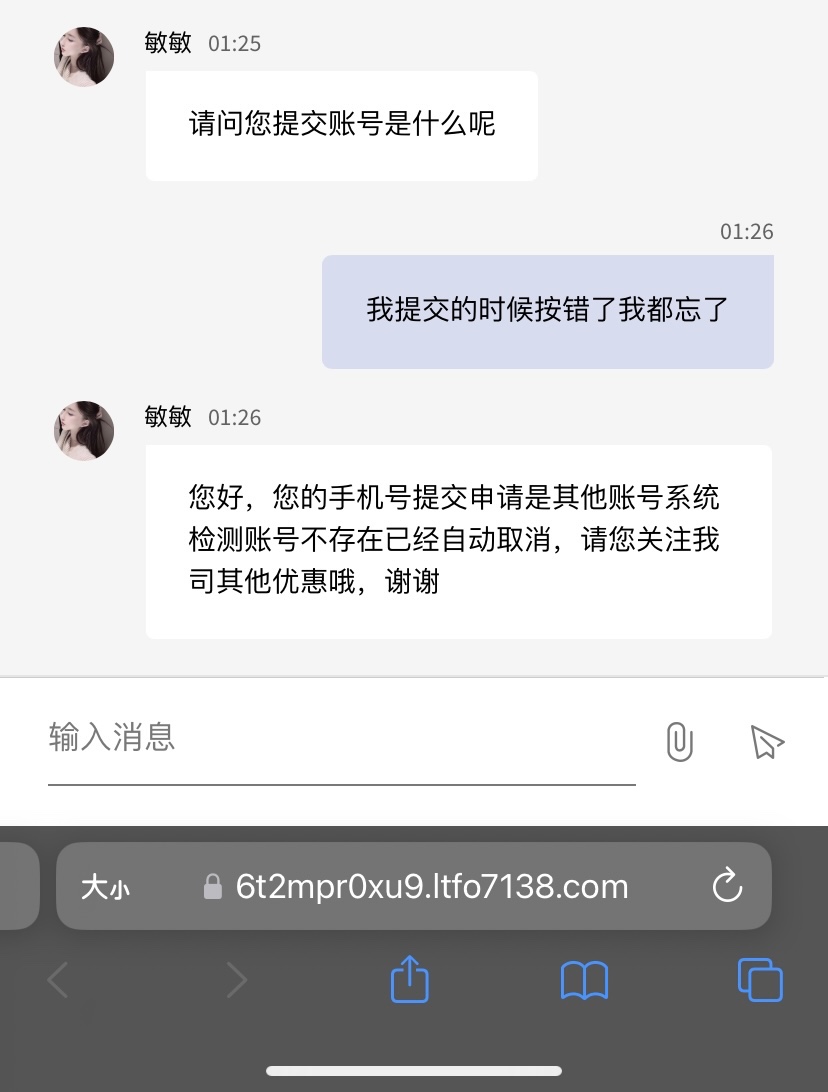The image size is (828, 1092).
Task: Reload the page in Safari
Action: pos(727,886)
